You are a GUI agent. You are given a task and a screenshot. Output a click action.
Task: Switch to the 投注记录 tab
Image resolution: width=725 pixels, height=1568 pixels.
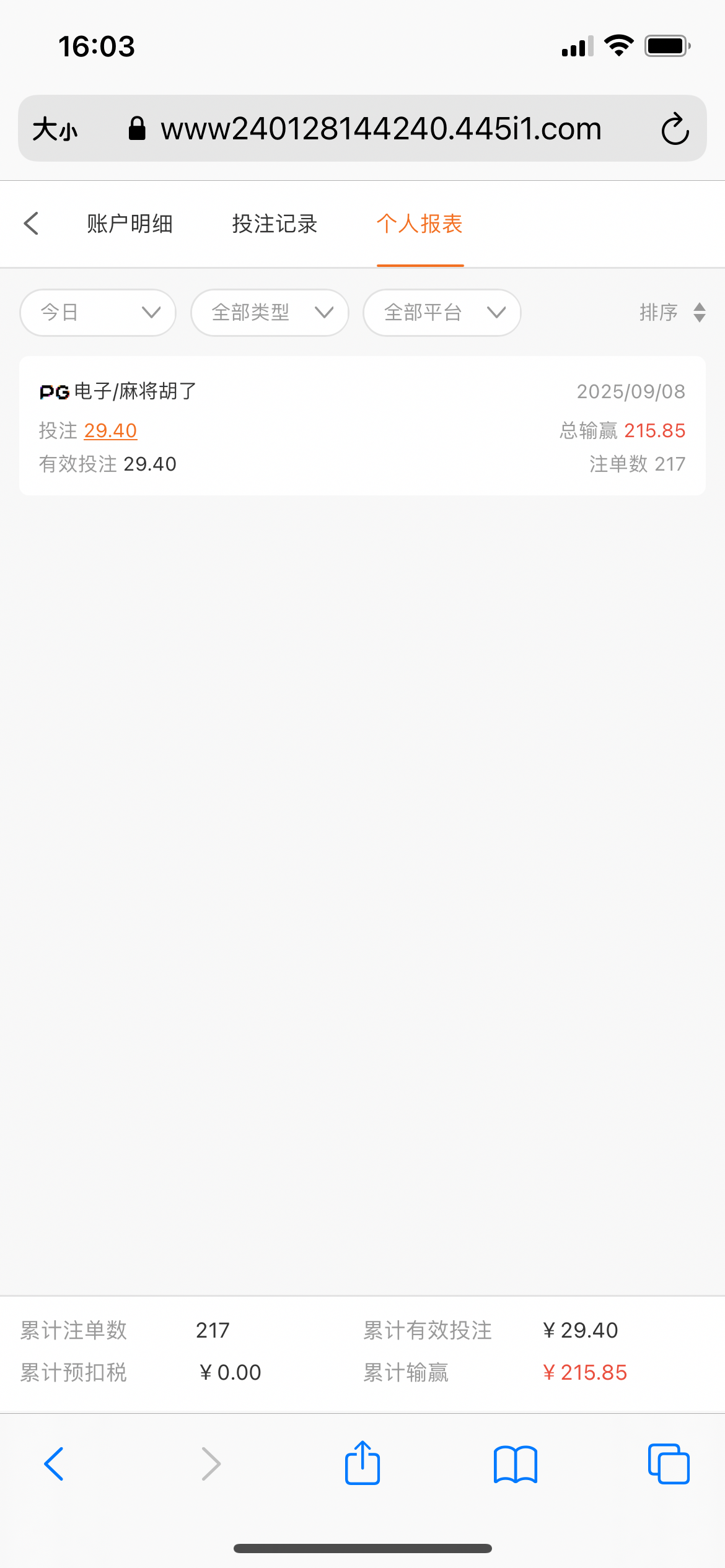coord(275,224)
